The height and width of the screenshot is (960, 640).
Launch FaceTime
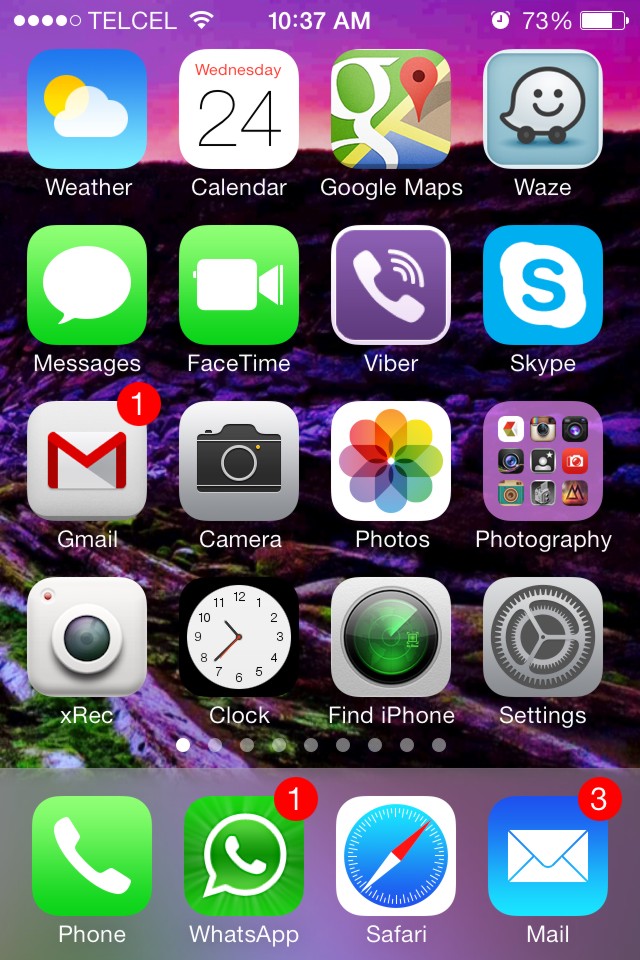239,285
